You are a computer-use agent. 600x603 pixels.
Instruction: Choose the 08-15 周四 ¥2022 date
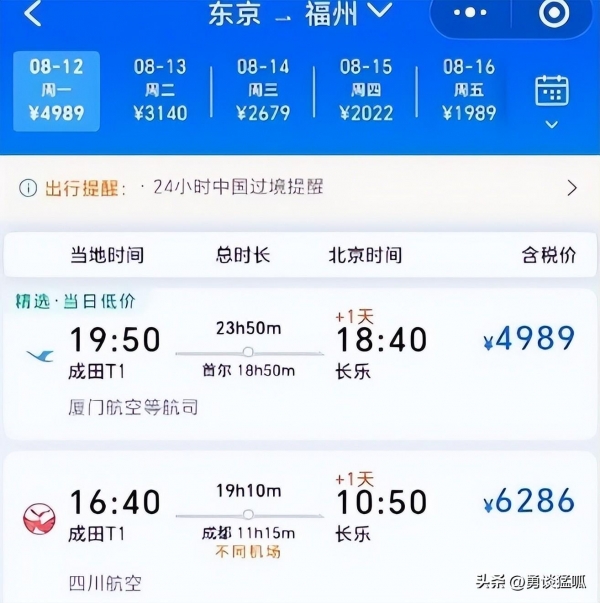(x=366, y=90)
